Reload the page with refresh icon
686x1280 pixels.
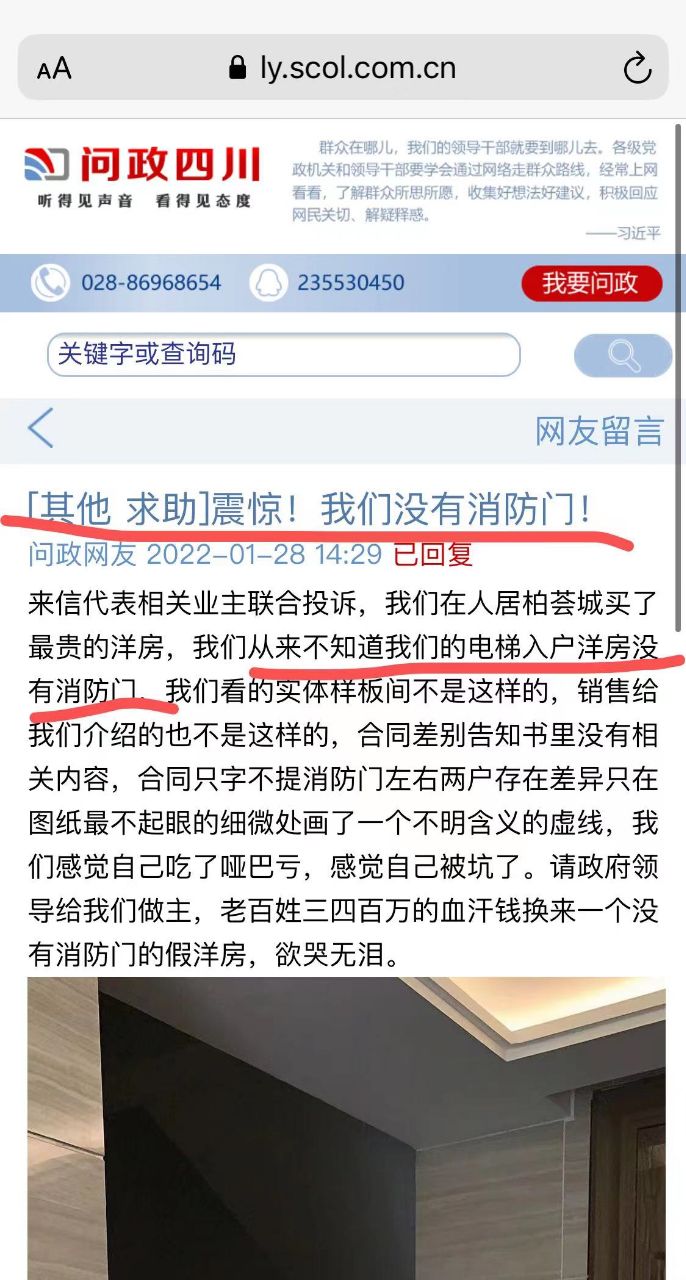click(637, 68)
